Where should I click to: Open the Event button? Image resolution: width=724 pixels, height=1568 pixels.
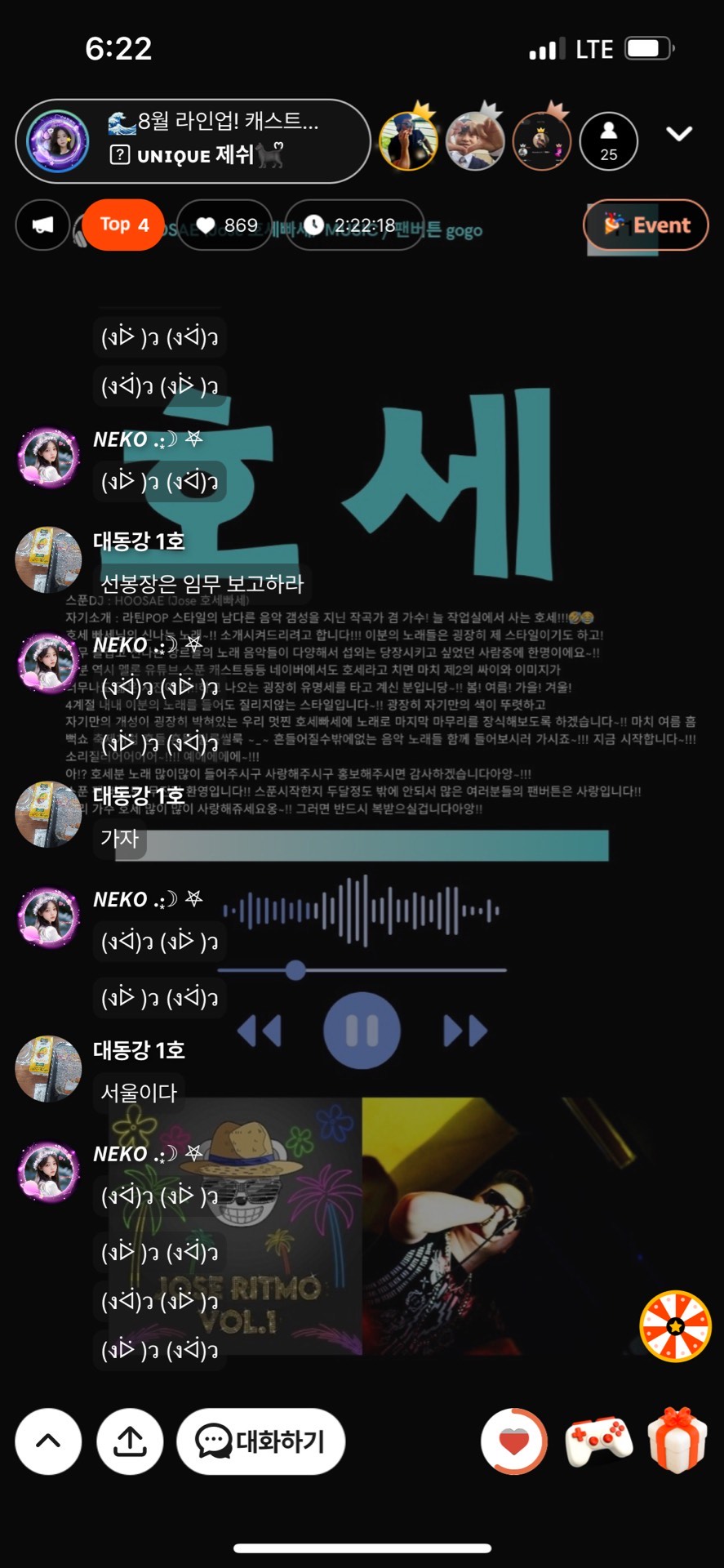[x=646, y=225]
